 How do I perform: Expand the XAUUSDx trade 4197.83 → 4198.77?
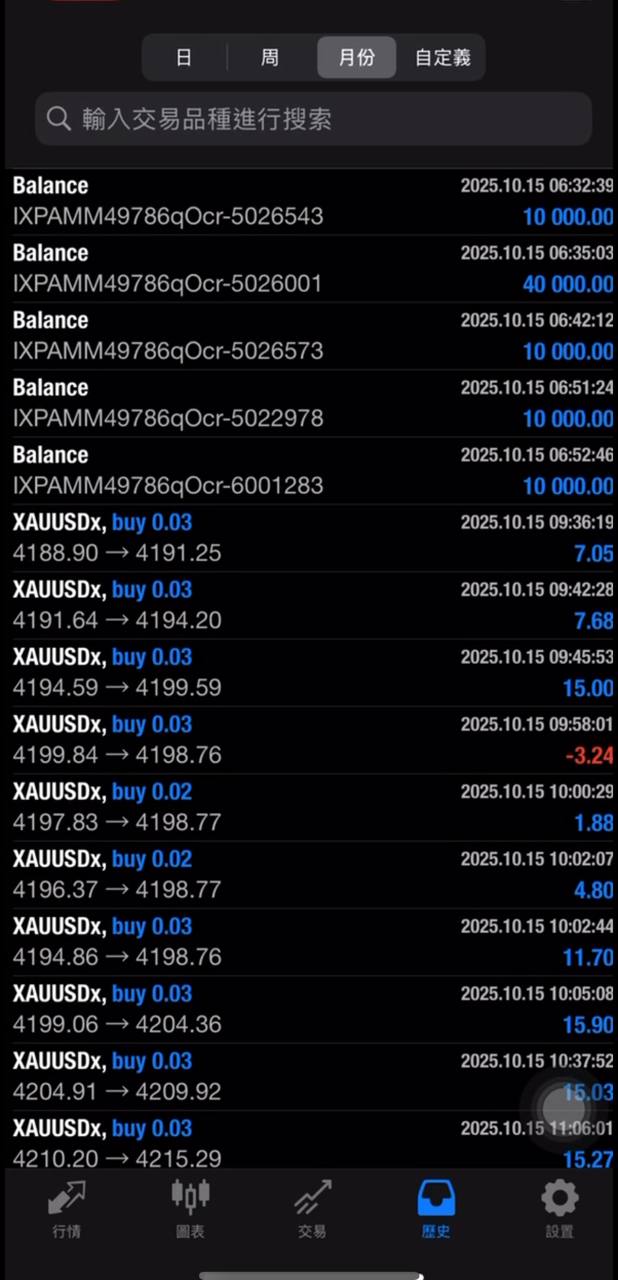(x=309, y=808)
